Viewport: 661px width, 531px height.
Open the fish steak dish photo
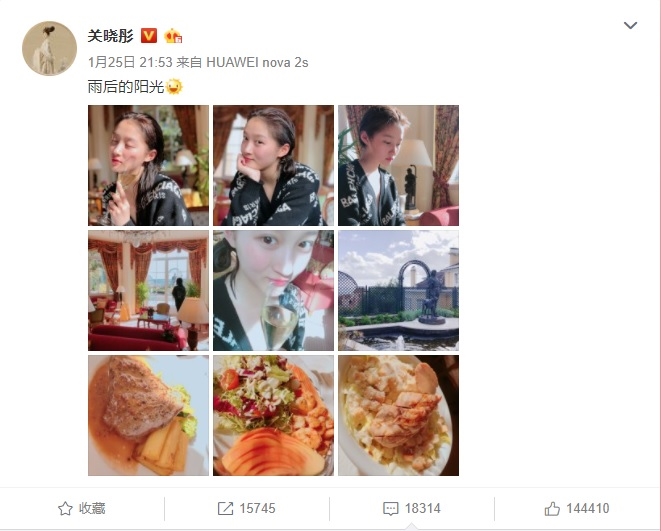pos(148,415)
